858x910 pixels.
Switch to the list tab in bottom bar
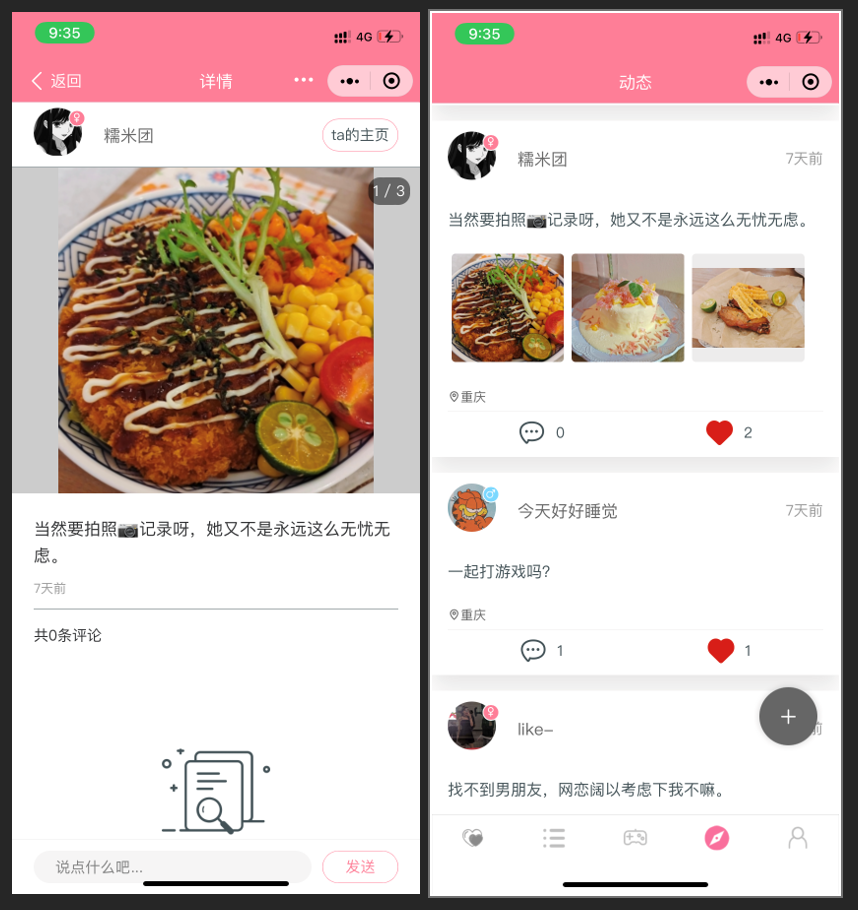[x=554, y=838]
